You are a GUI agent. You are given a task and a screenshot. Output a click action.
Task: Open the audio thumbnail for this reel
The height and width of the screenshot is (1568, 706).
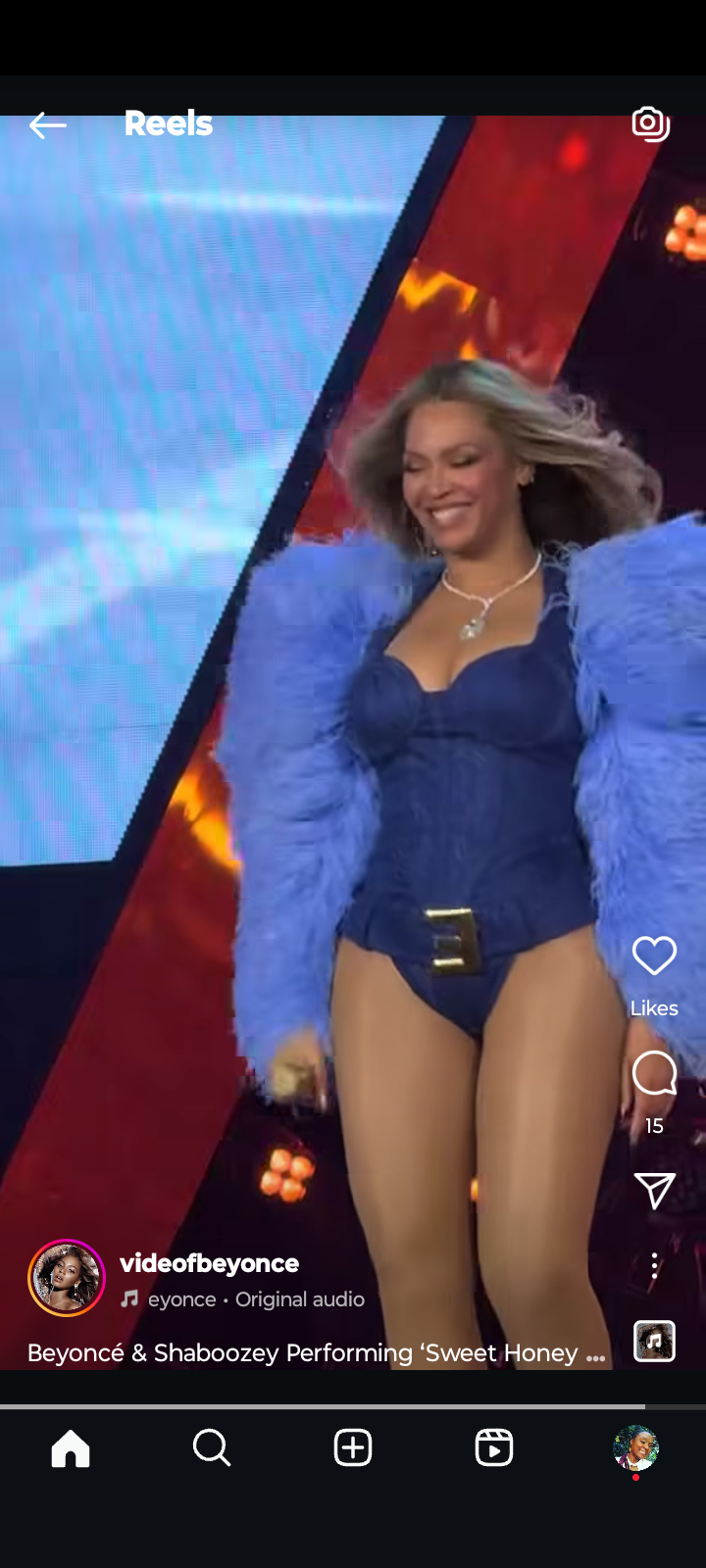654,1341
